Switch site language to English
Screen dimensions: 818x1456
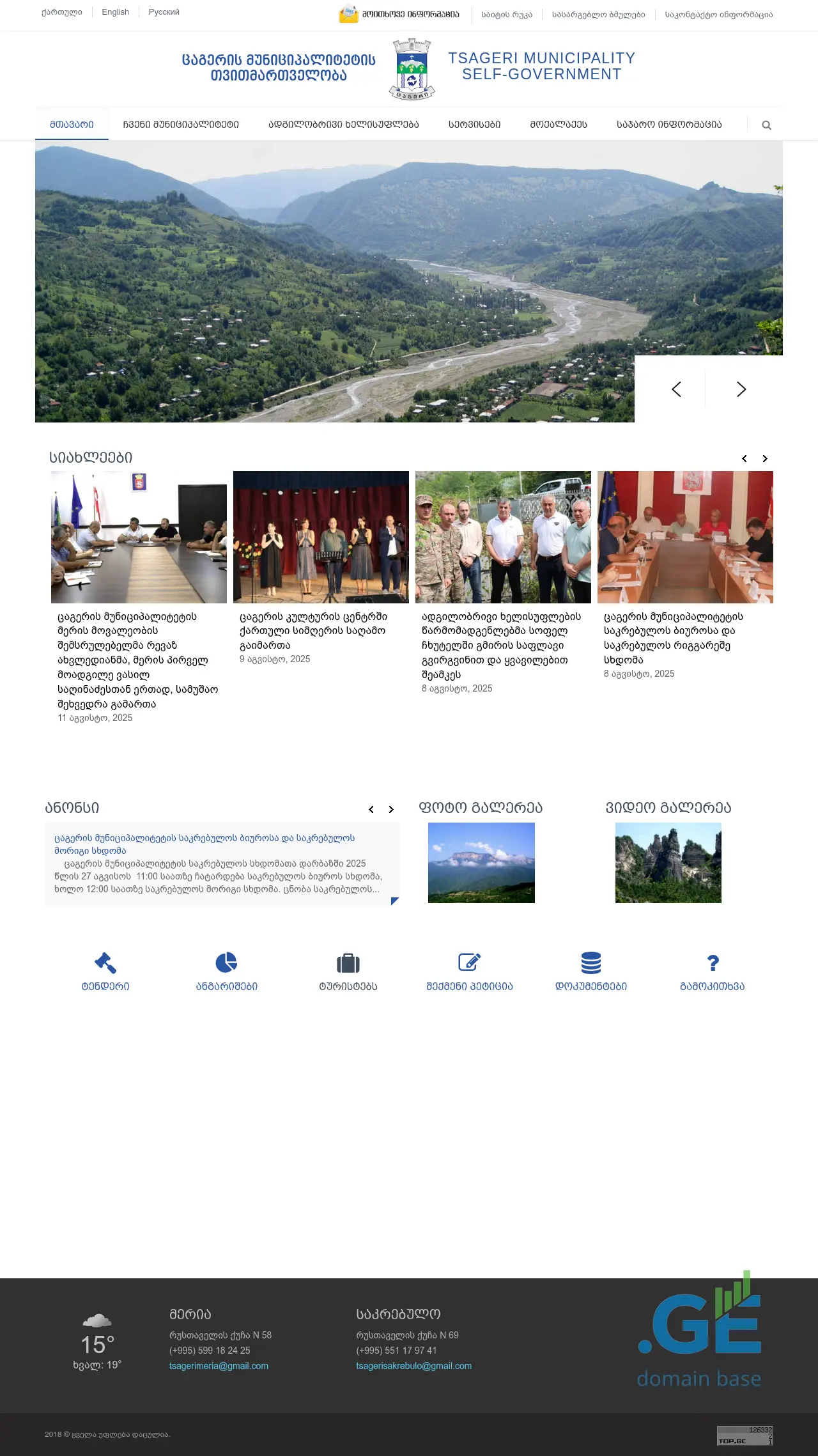tap(115, 12)
